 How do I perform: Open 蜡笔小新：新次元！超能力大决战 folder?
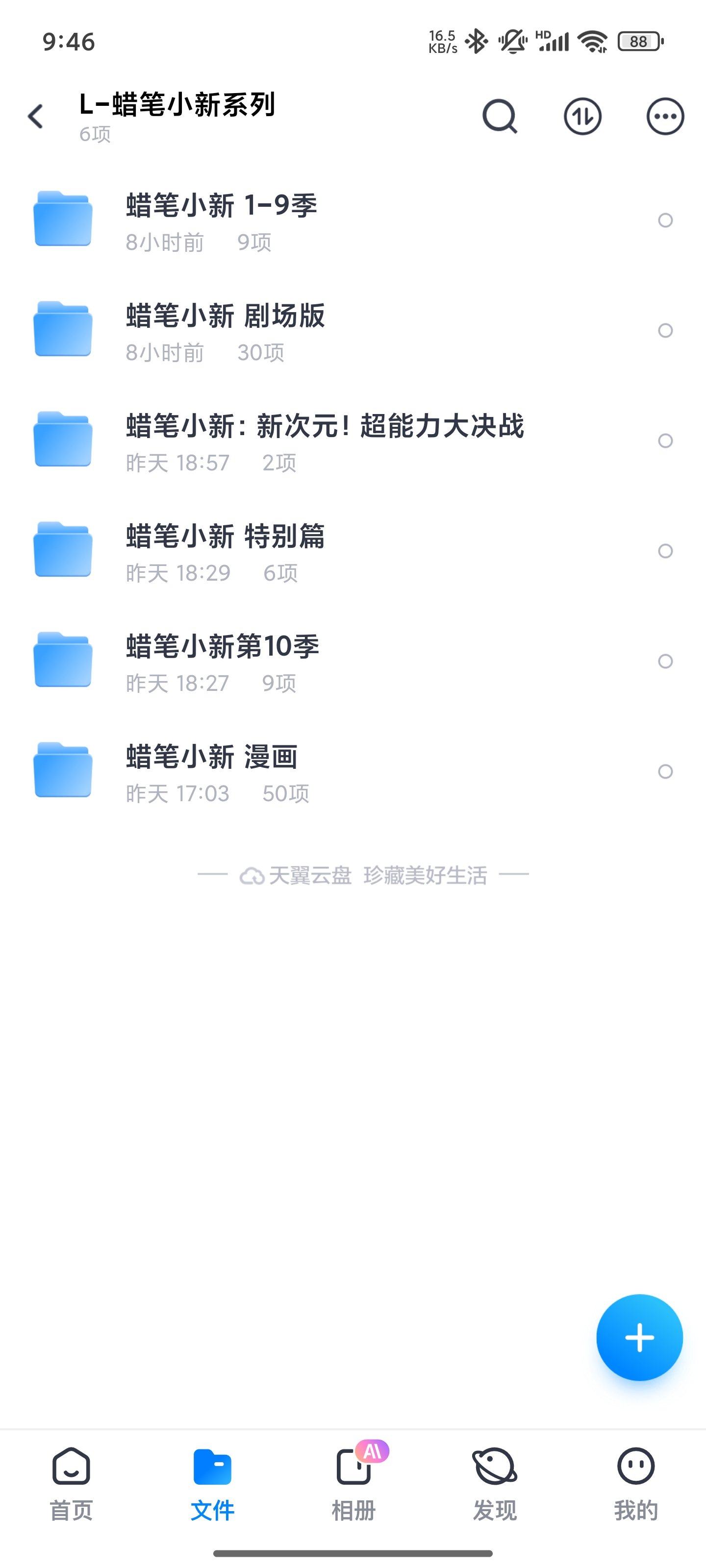click(324, 441)
